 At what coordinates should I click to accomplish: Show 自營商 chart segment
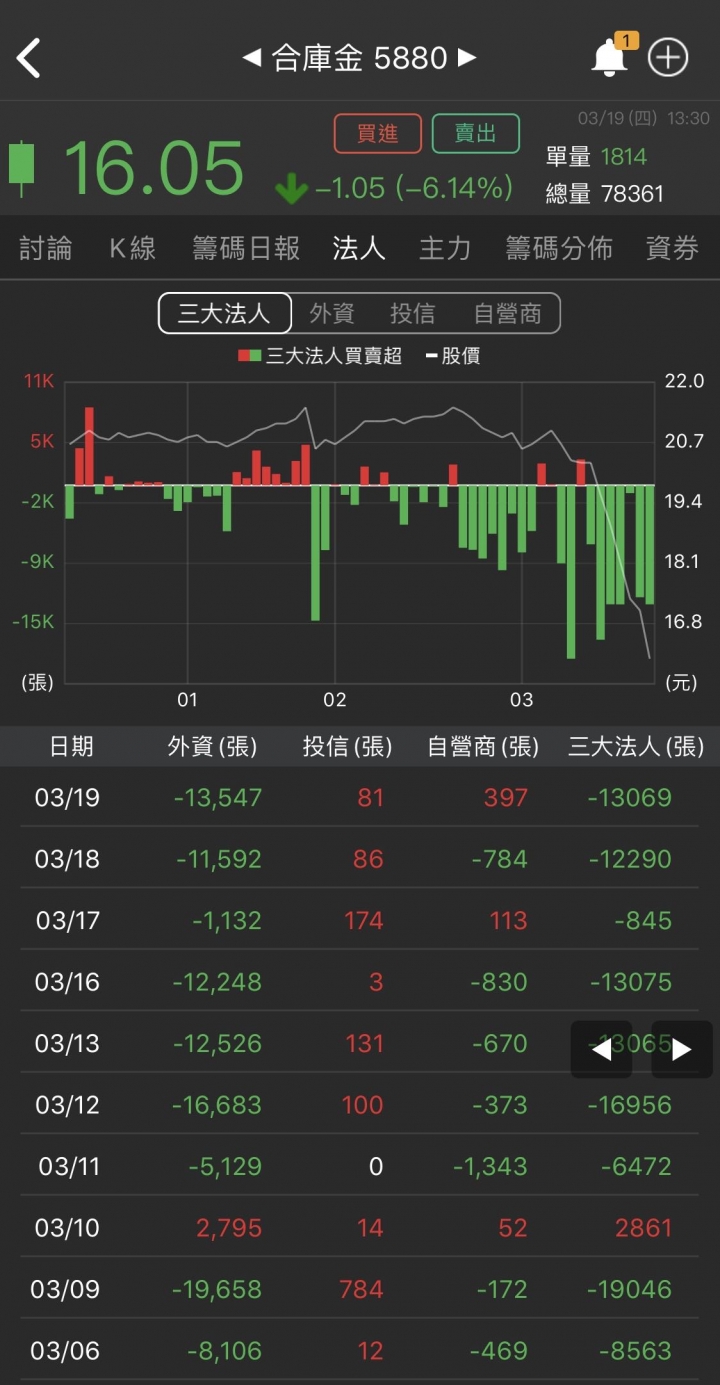coord(507,313)
